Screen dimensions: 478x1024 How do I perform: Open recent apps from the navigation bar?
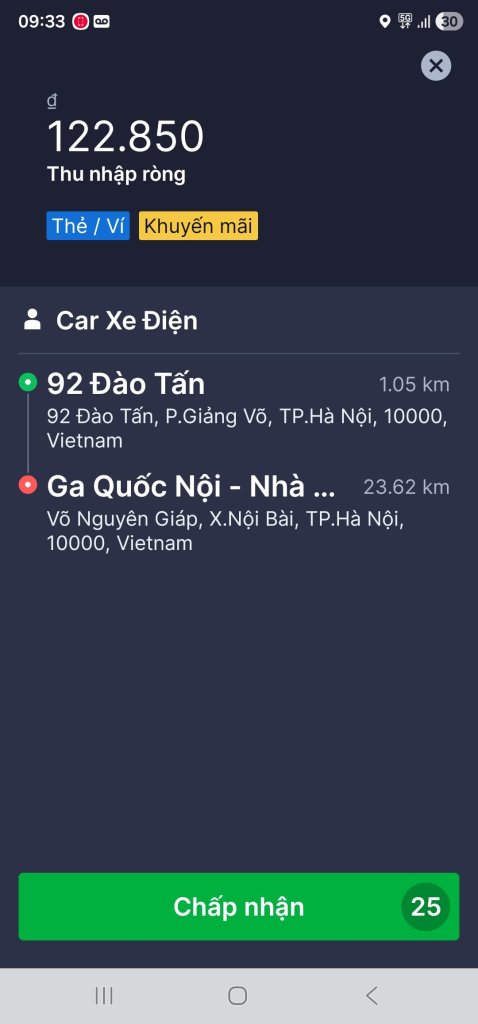click(104, 995)
